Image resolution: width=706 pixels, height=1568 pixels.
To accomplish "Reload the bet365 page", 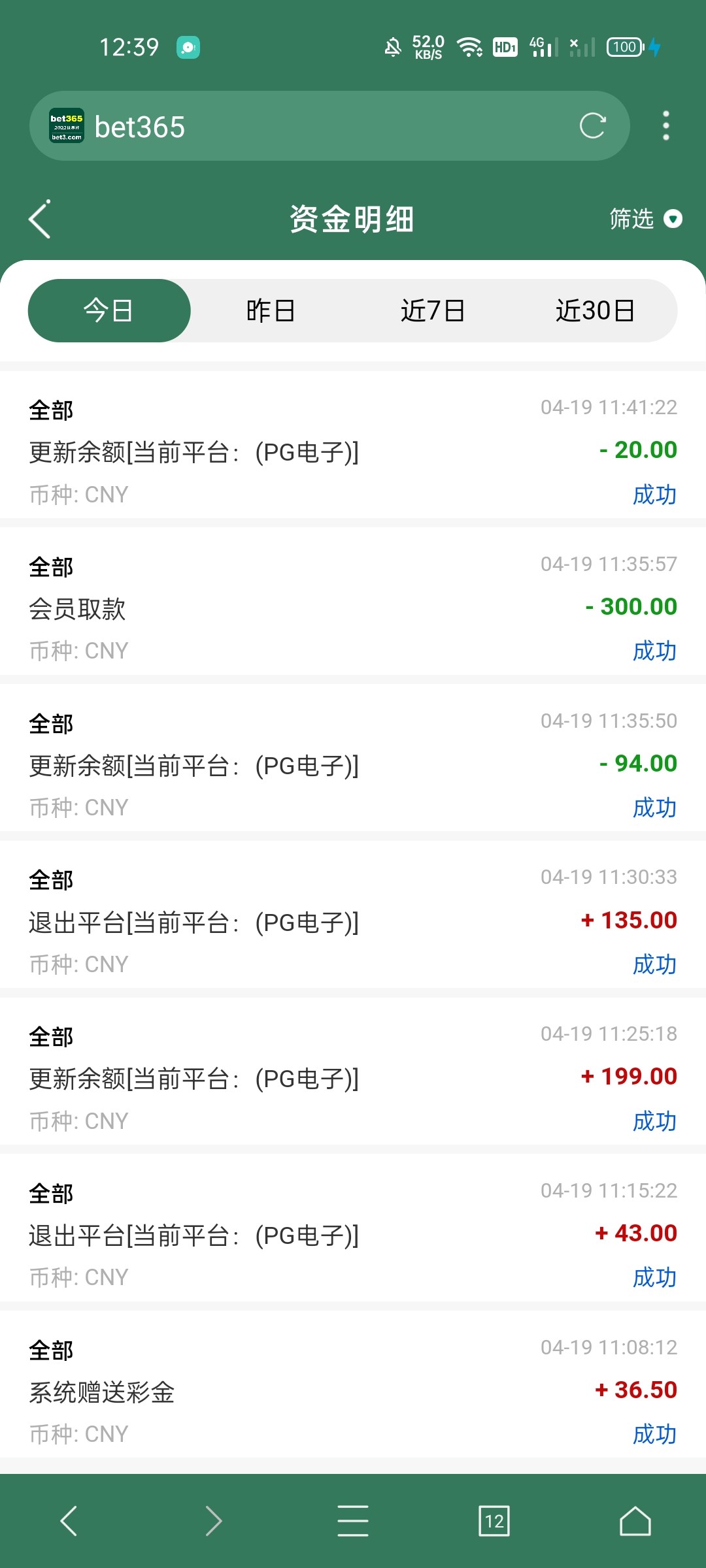I will click(x=592, y=126).
